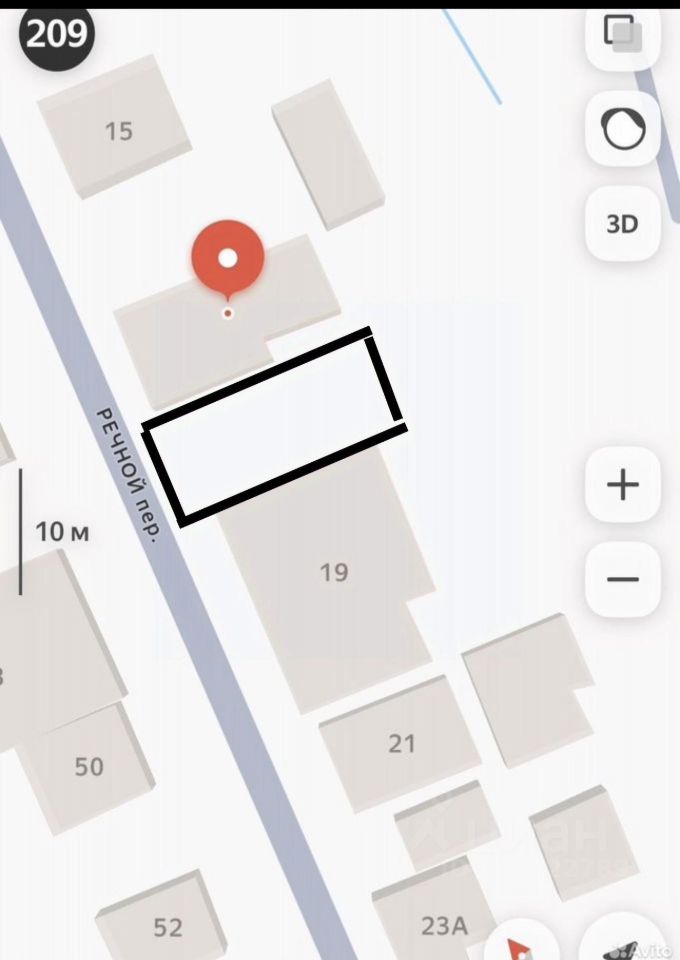Center map on my location arrow
This screenshot has width=680, height=960.
point(622,946)
